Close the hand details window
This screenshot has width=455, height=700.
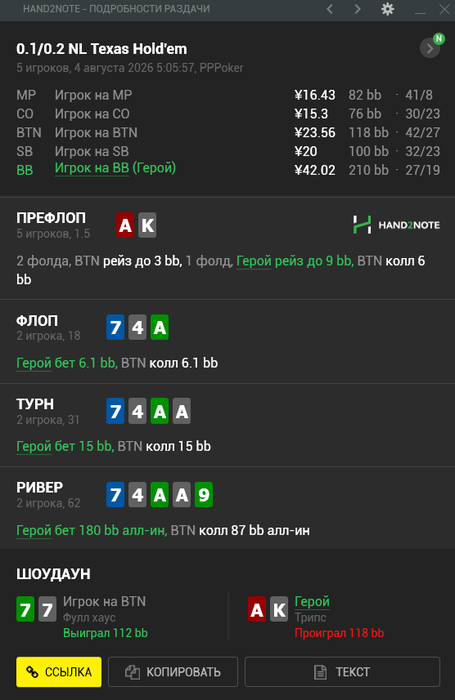point(444,9)
